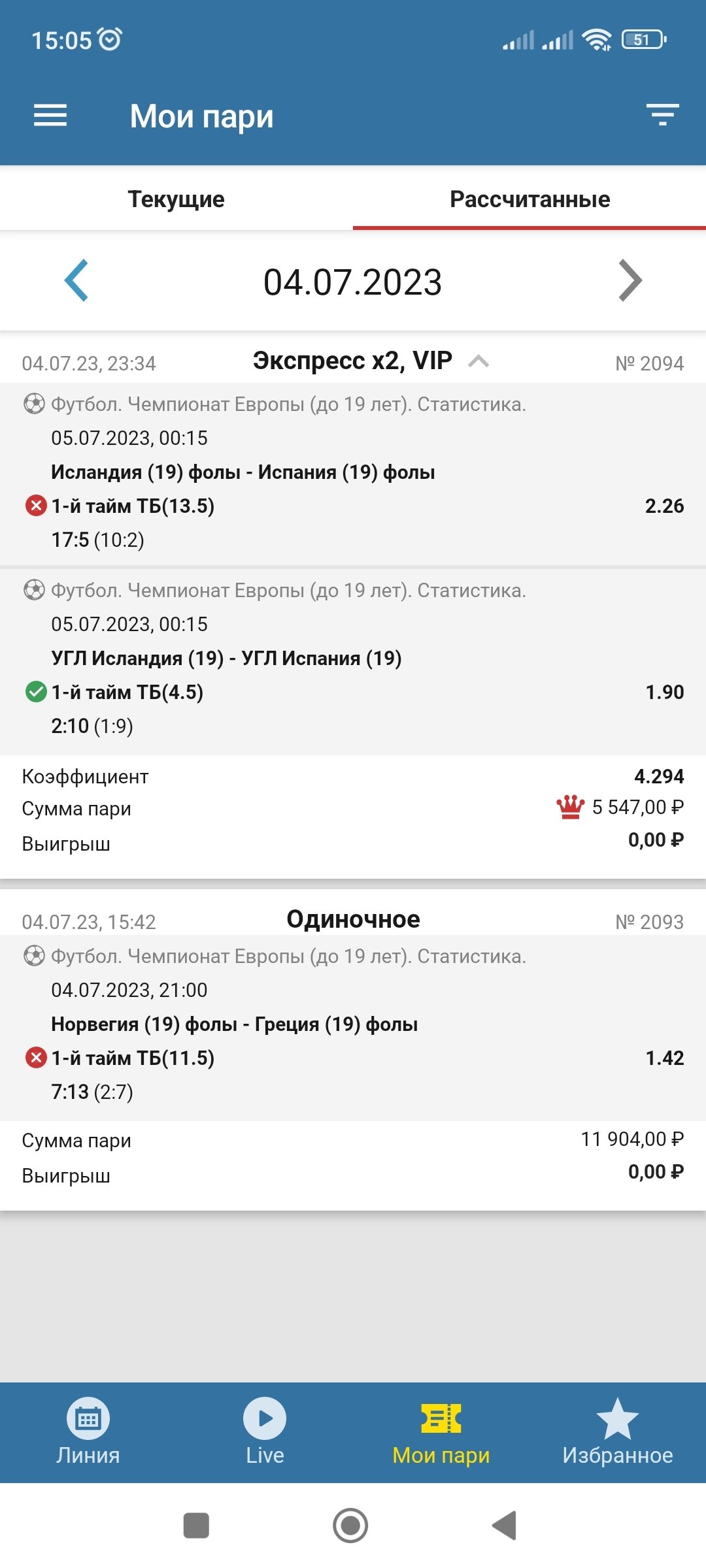This screenshot has width=706, height=1568.
Task: Open the Линия section
Action: tap(88, 1432)
